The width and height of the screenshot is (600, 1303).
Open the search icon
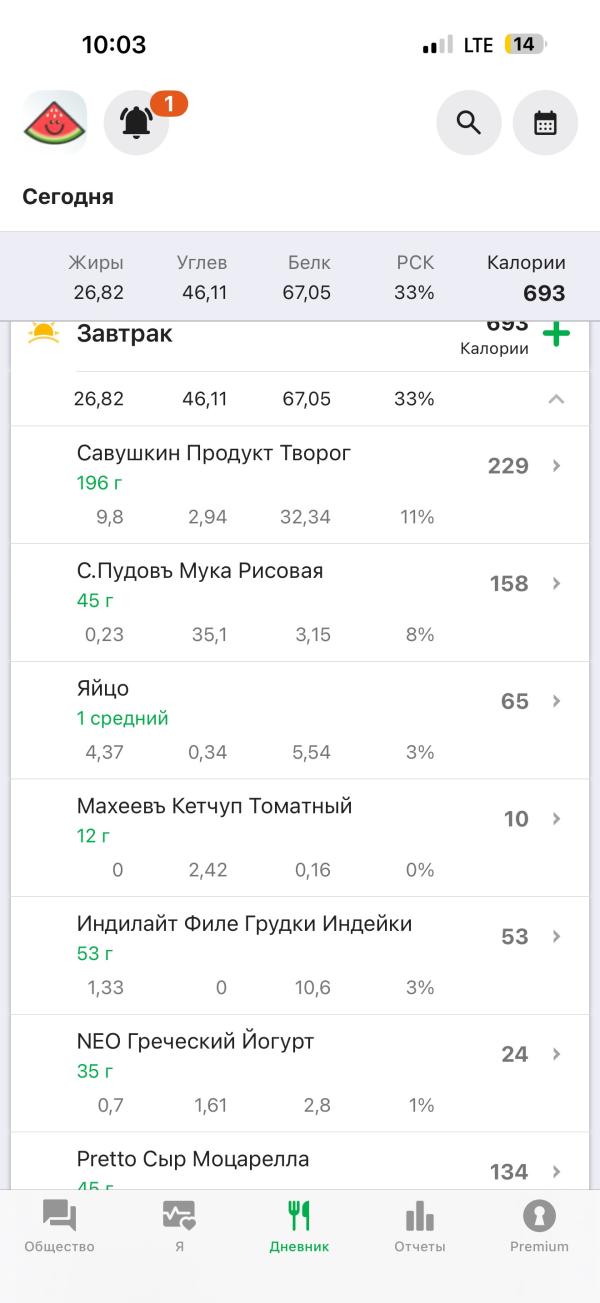coord(469,123)
